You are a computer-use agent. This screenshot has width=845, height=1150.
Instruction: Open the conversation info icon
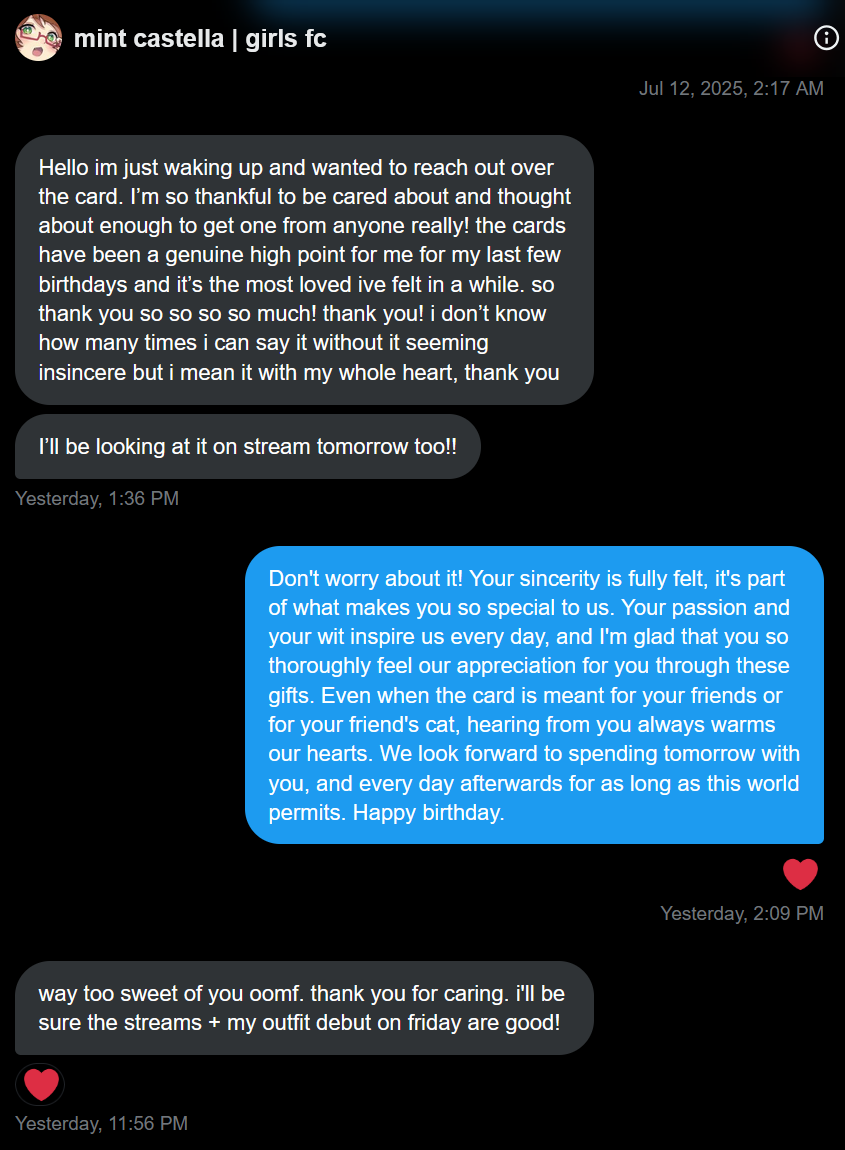tap(826, 38)
